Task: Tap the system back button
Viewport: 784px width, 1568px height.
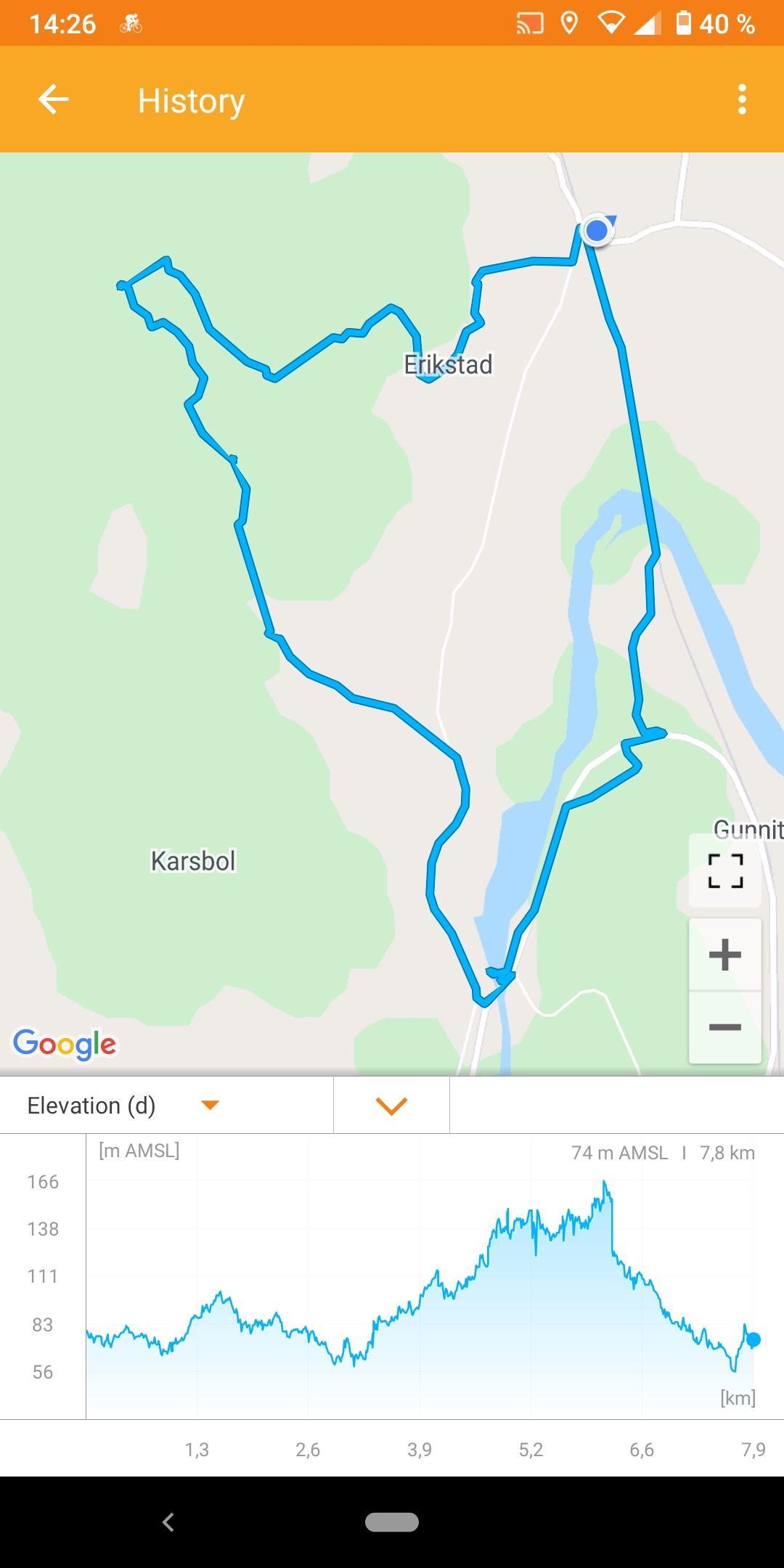Action: (168, 1522)
